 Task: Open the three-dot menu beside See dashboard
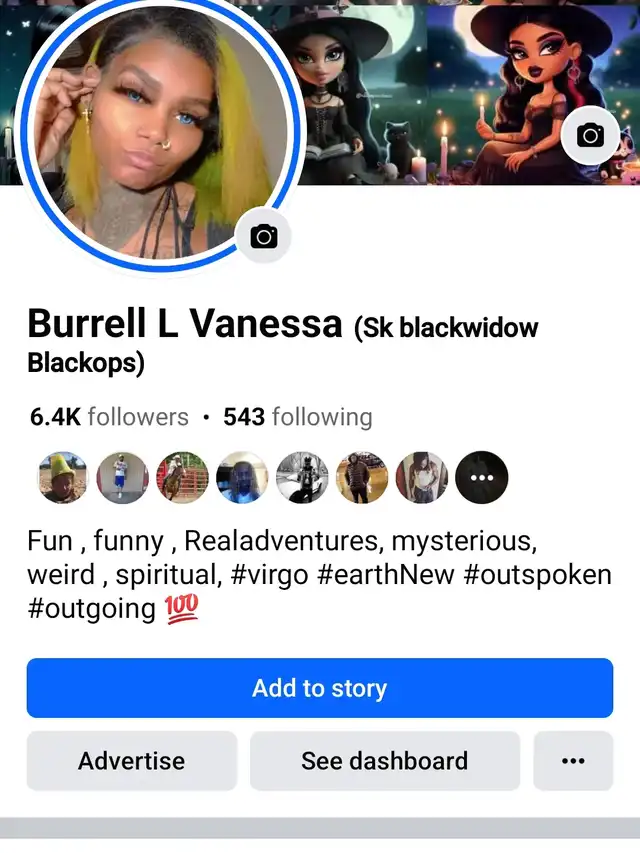(573, 761)
